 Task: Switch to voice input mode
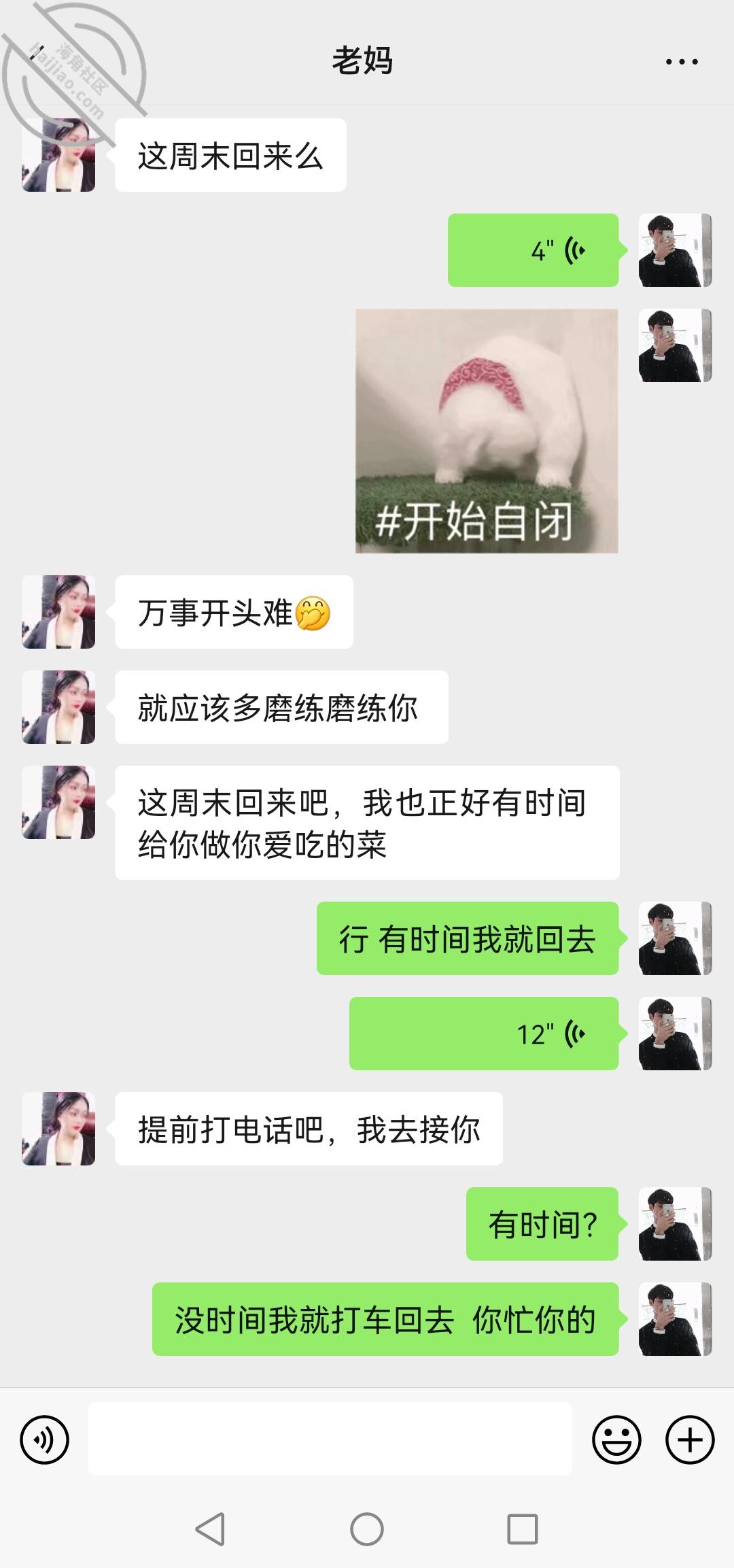point(45,1439)
